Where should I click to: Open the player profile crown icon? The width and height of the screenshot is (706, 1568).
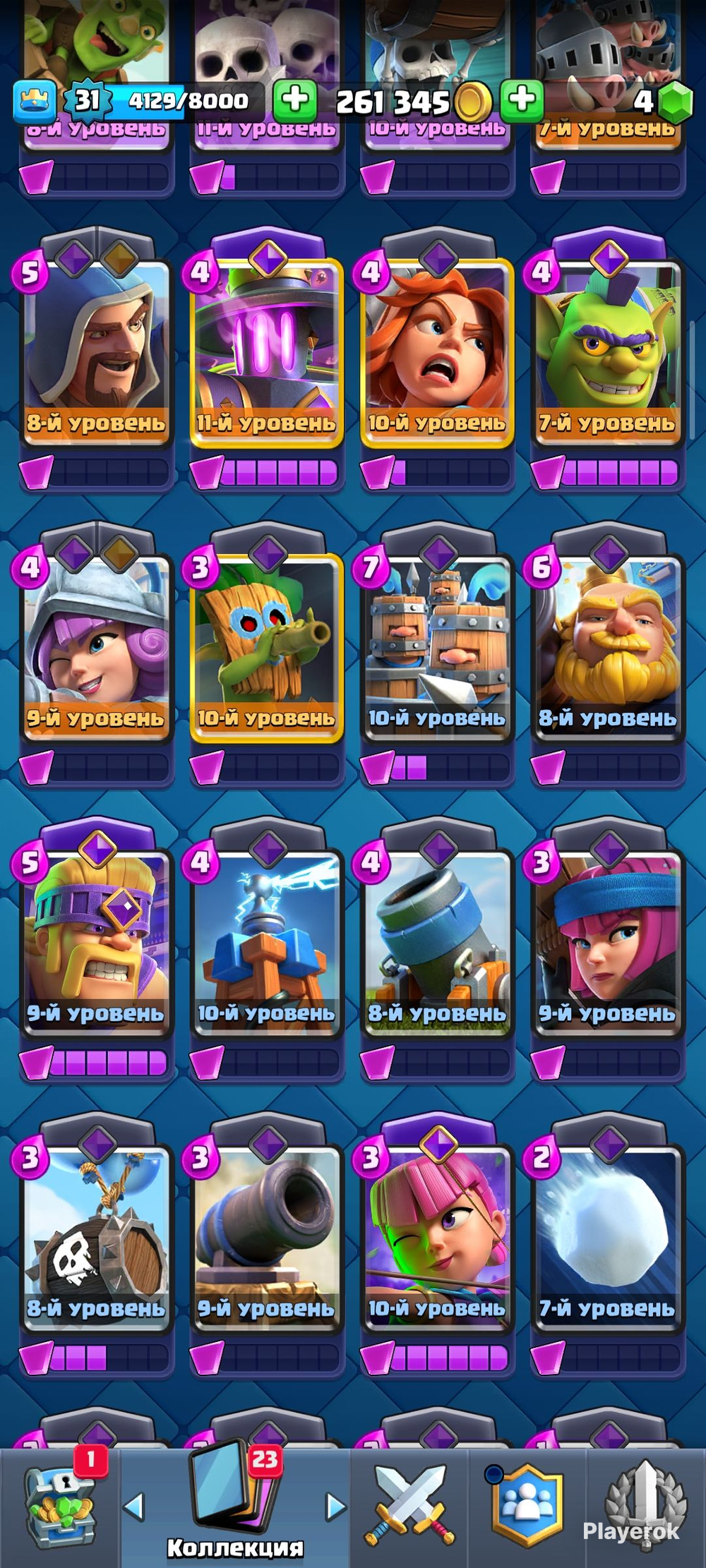click(35, 101)
